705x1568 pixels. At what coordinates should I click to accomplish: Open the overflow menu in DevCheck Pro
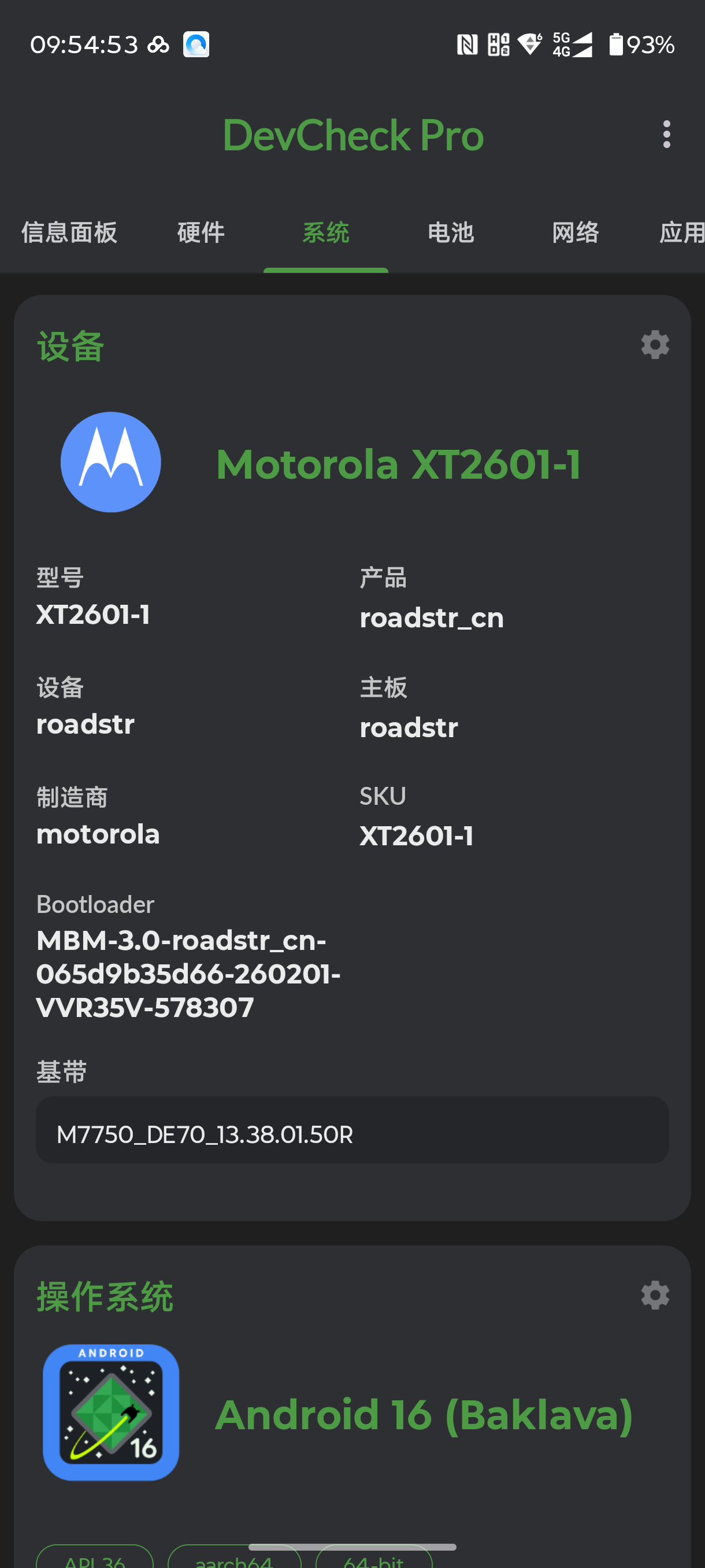pos(667,134)
